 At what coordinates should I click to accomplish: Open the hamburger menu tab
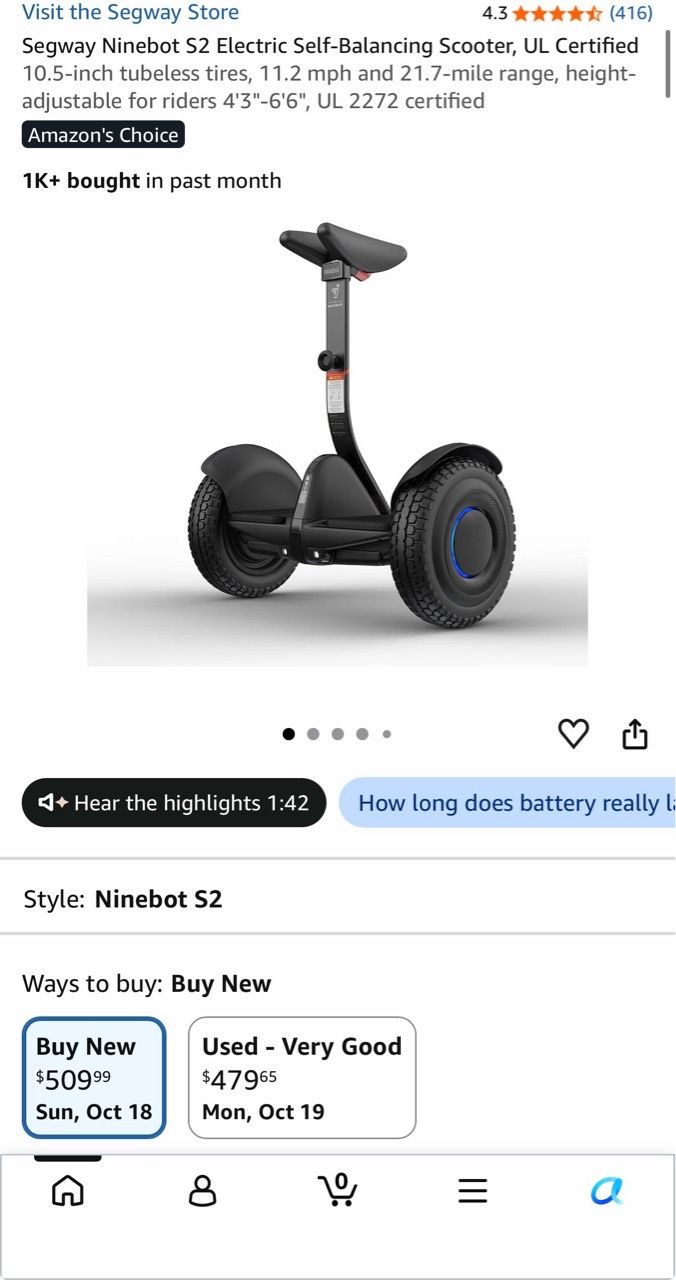[x=473, y=1191]
